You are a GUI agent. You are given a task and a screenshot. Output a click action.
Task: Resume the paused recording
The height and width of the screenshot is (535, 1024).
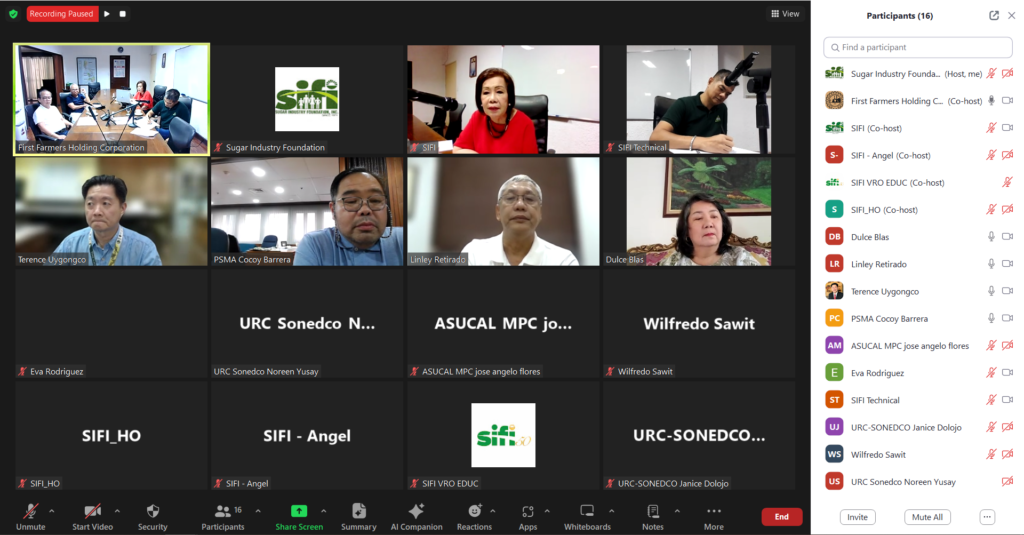pyautogui.click(x=107, y=14)
